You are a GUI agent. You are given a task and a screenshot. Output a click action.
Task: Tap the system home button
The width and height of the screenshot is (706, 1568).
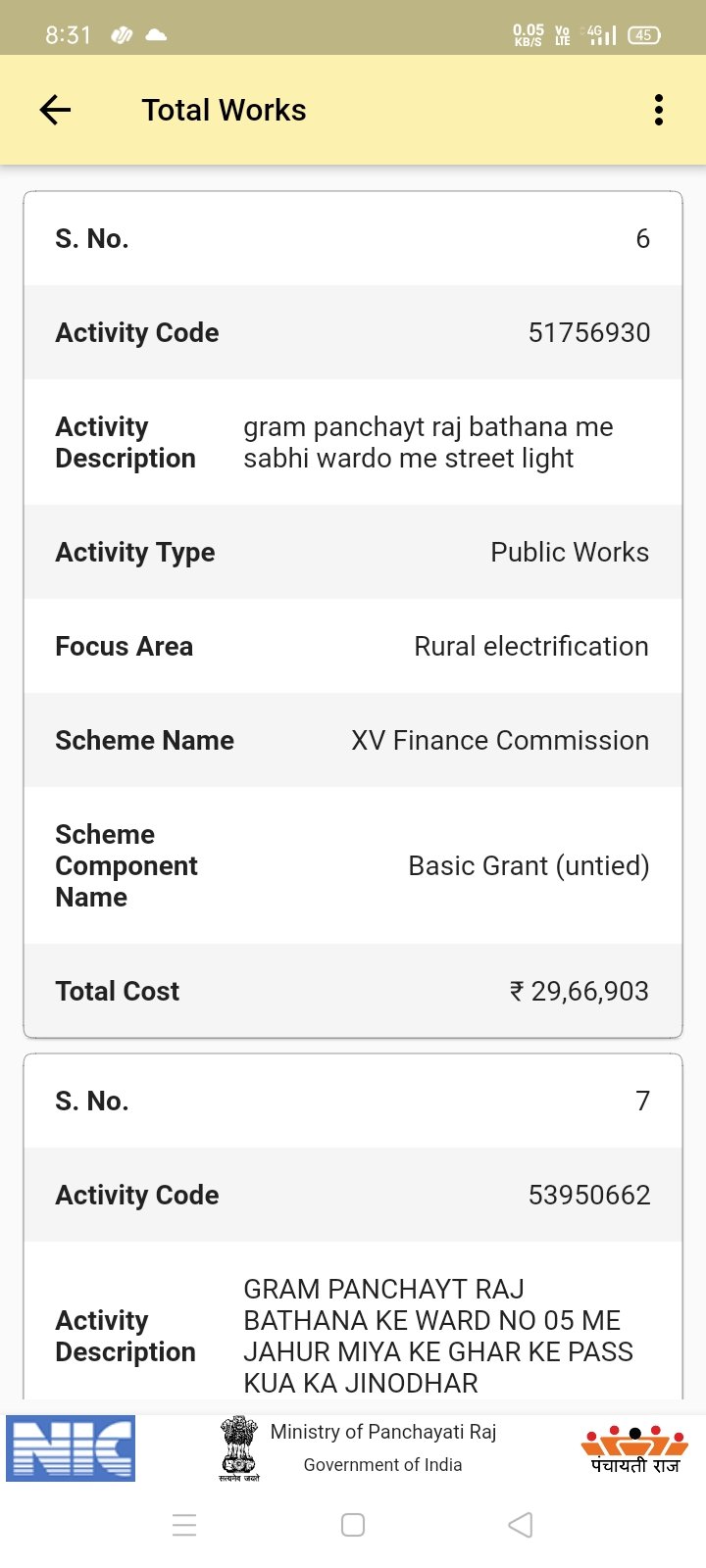(x=353, y=1525)
